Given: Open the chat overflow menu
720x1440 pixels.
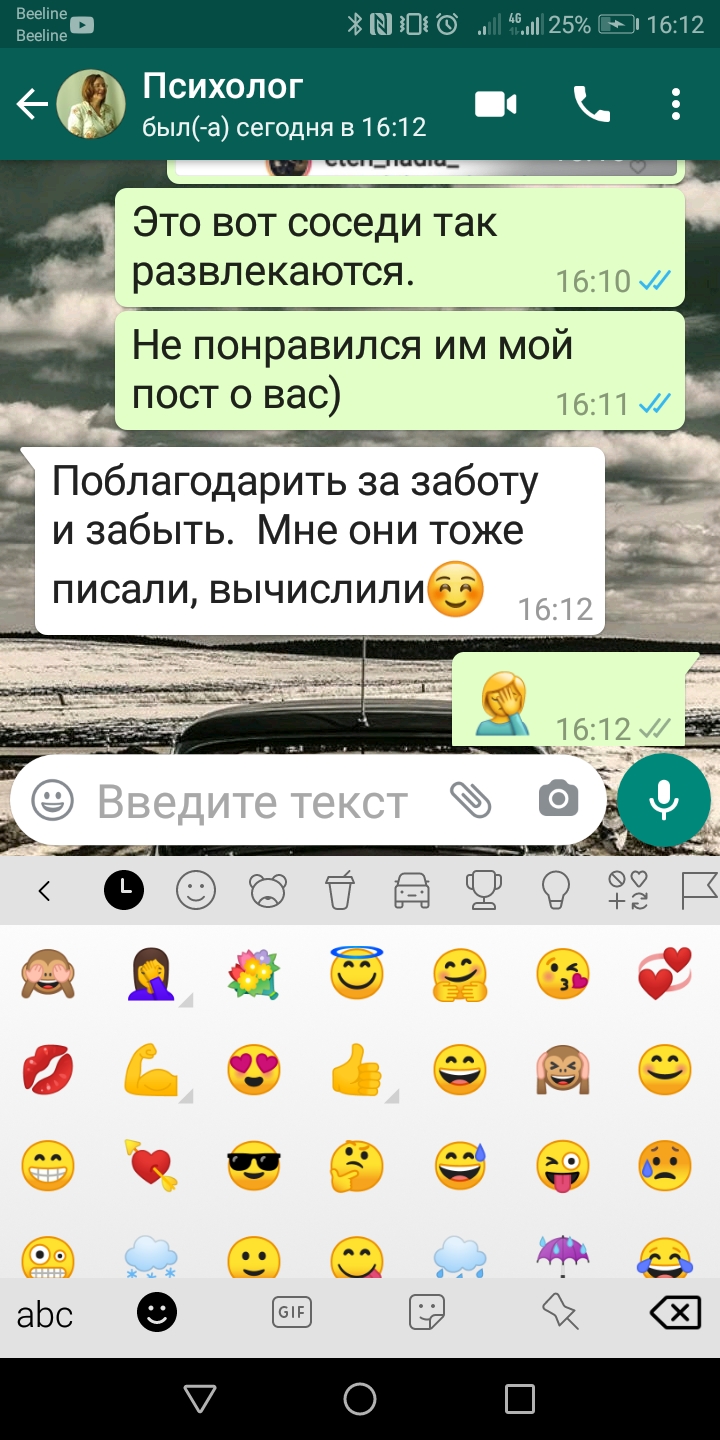Looking at the screenshot, I should [x=676, y=104].
